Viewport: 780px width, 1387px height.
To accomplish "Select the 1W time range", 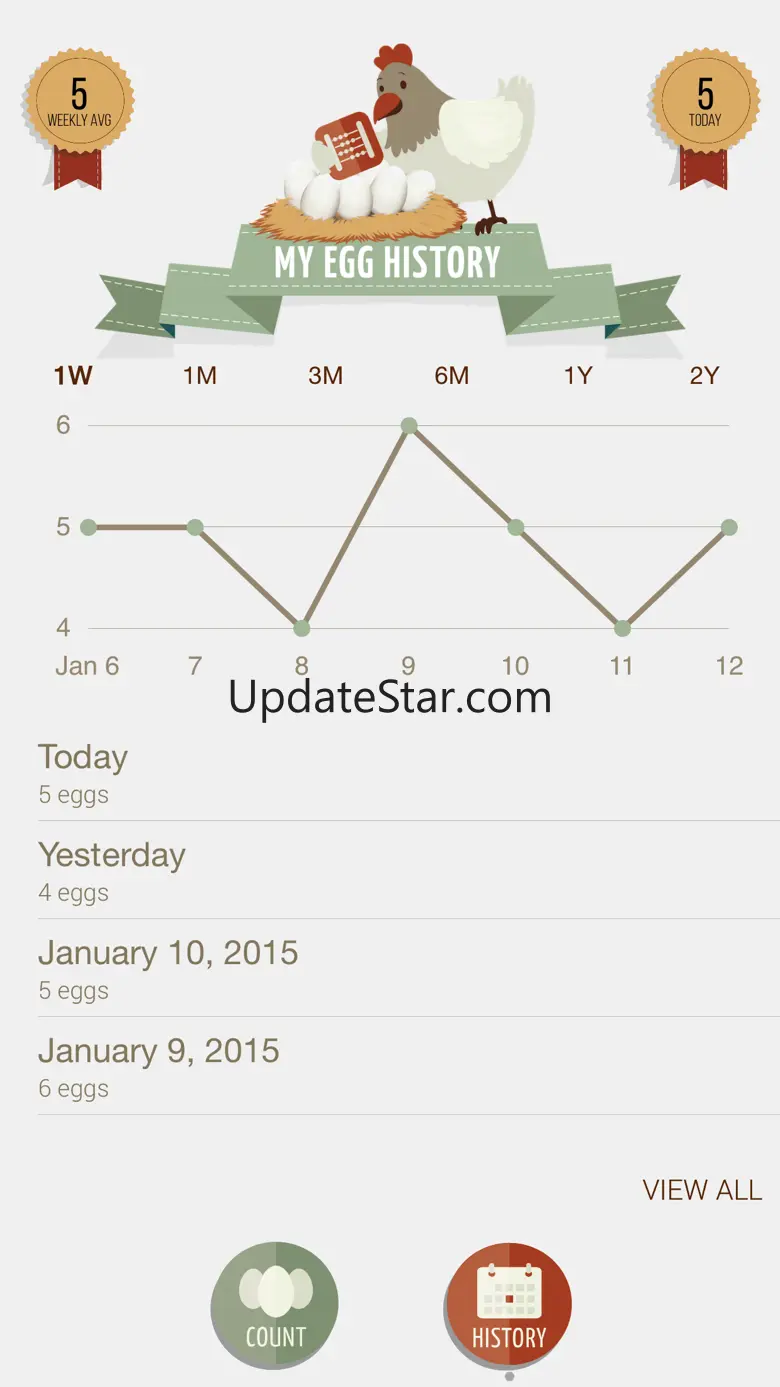I will pos(73,376).
